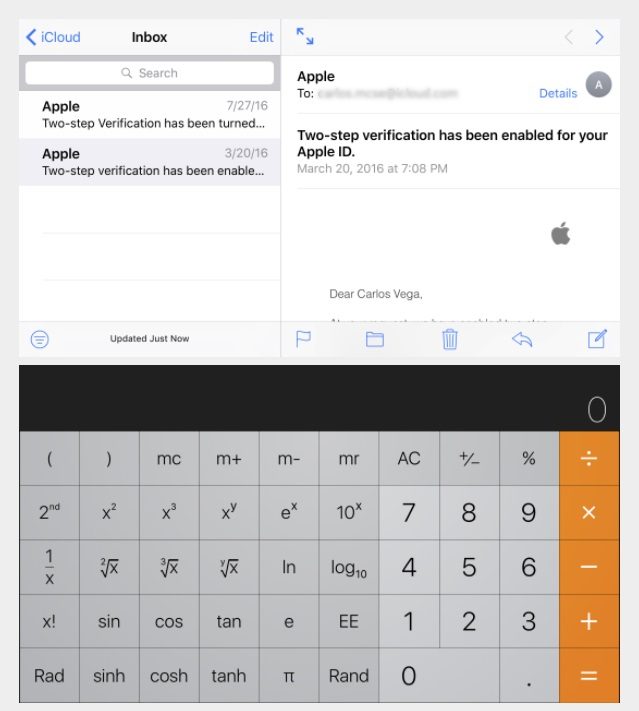Go to the next message arrow
This screenshot has width=639, height=711.
[599, 37]
